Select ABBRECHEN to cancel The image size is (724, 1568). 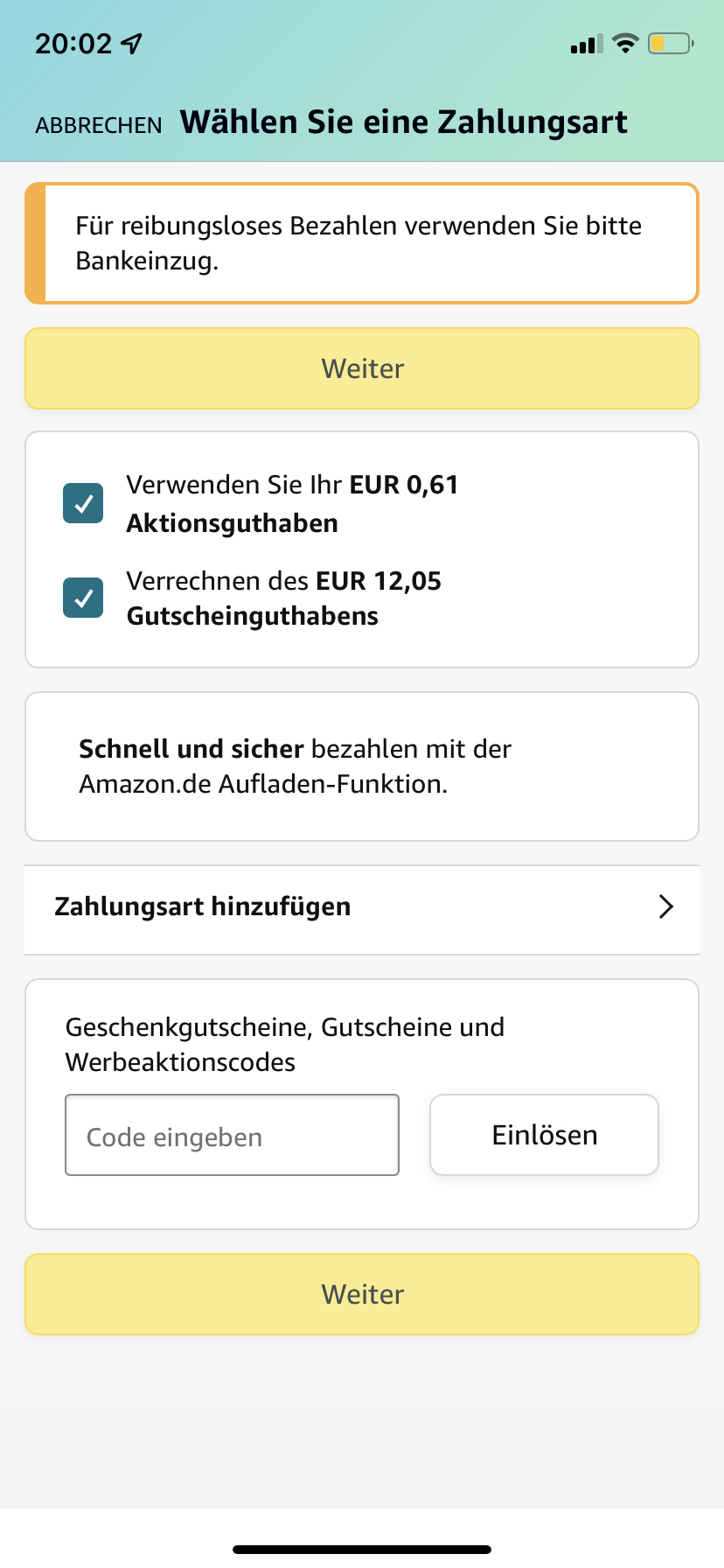point(99,124)
